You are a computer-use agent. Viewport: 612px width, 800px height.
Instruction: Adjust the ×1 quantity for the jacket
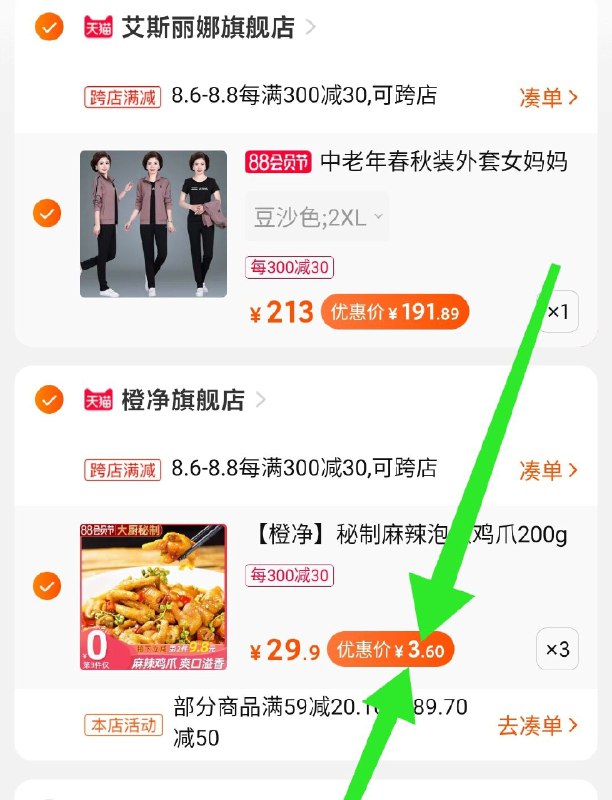click(557, 312)
